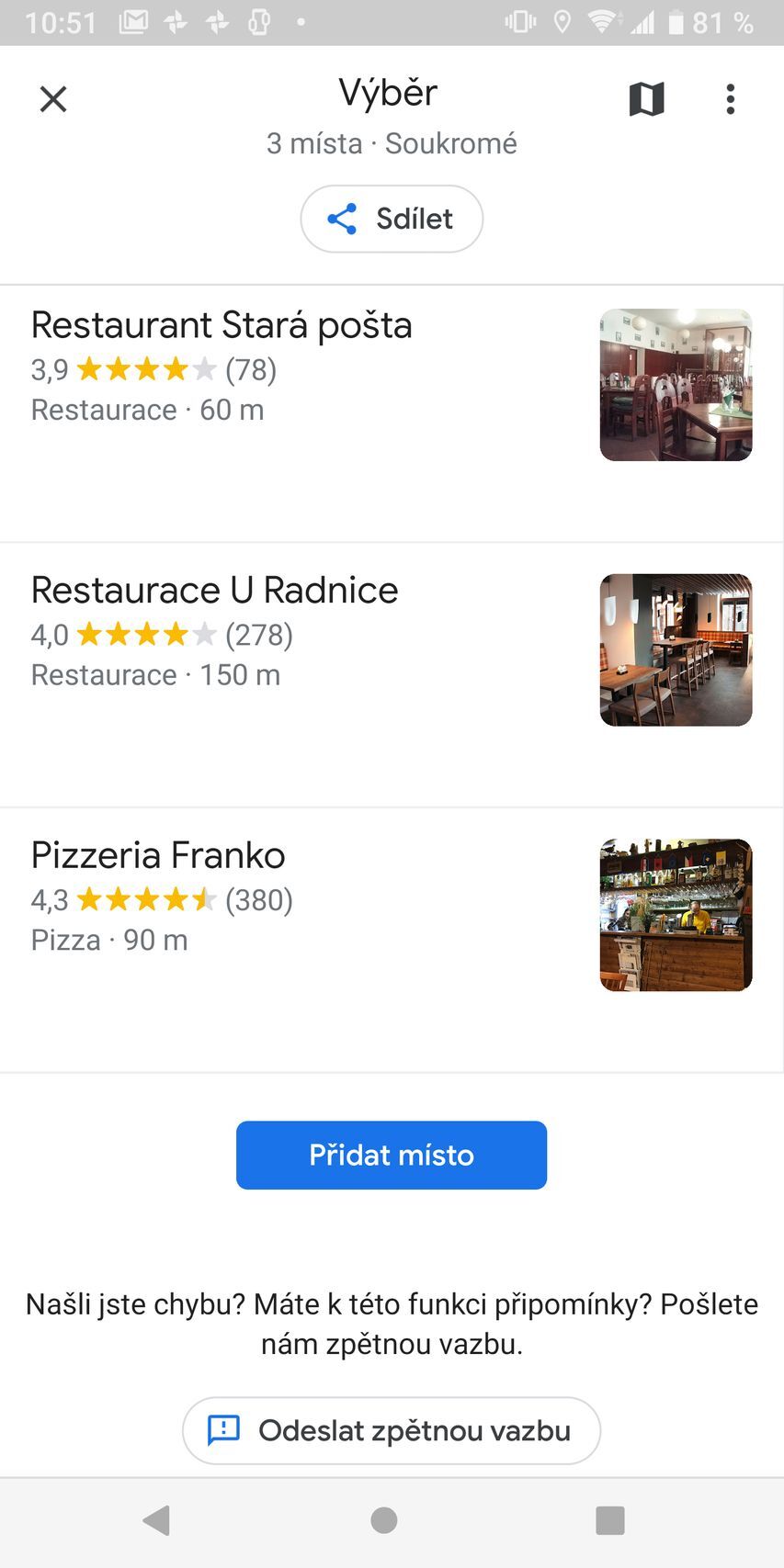Go to the home screen
This screenshot has width=784, height=1568.
(384, 1520)
